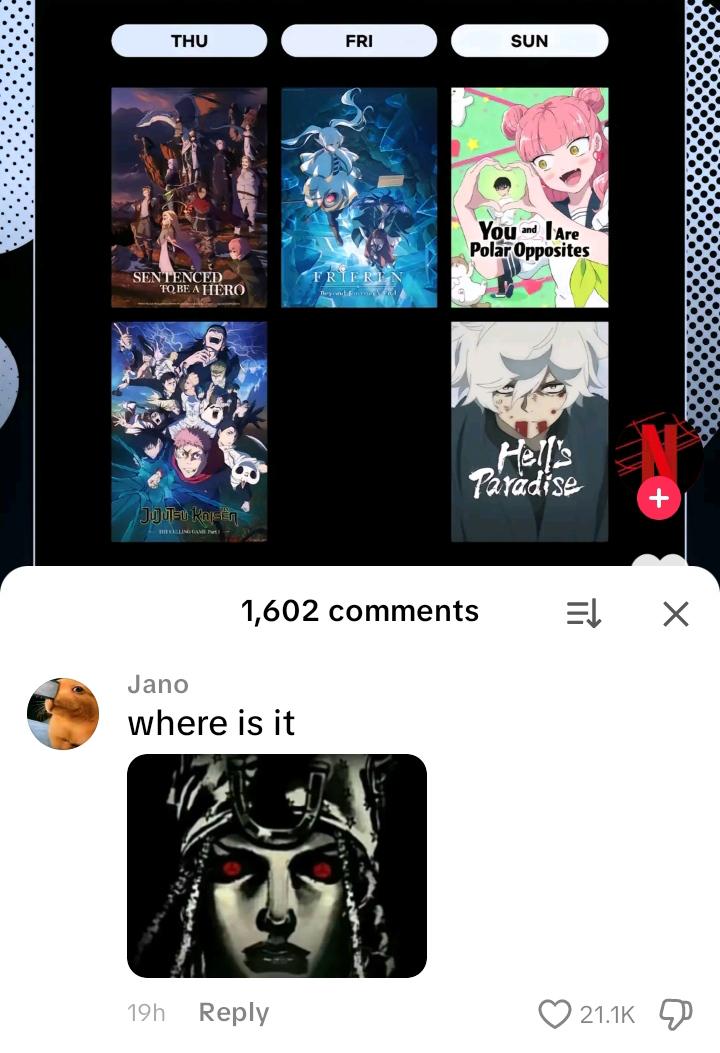Close the comments panel
The image size is (720, 1053).
click(x=676, y=614)
